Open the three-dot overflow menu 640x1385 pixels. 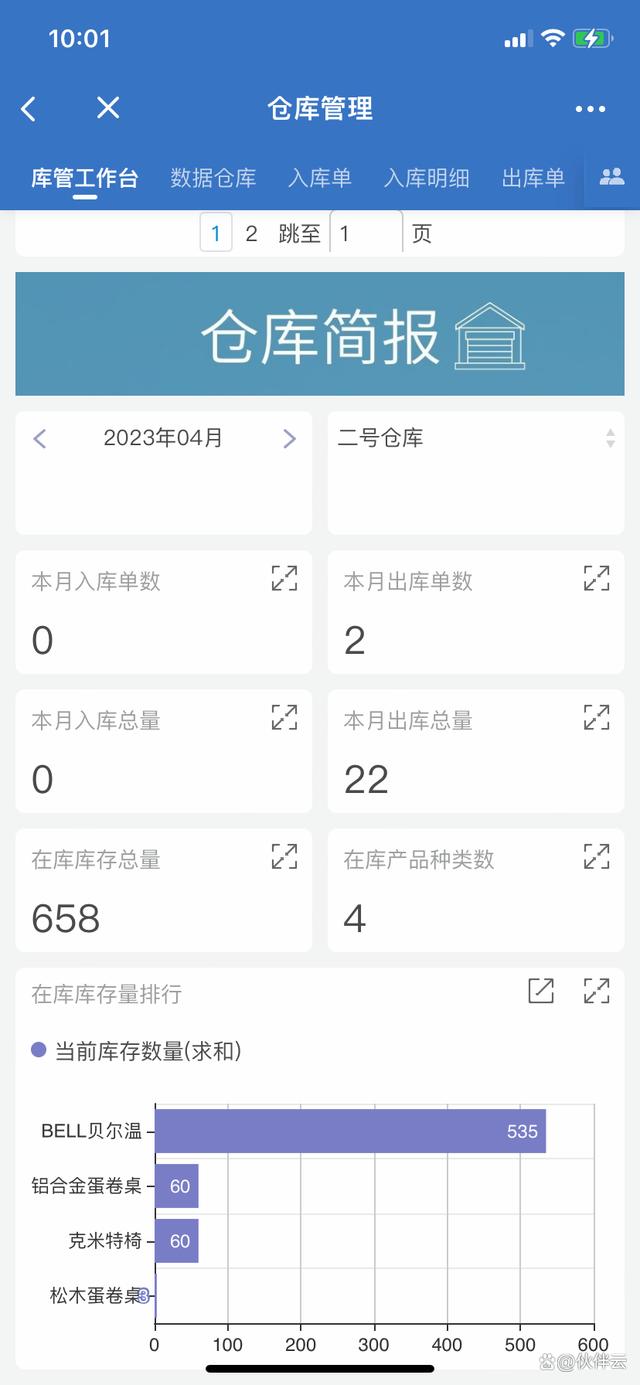point(590,109)
